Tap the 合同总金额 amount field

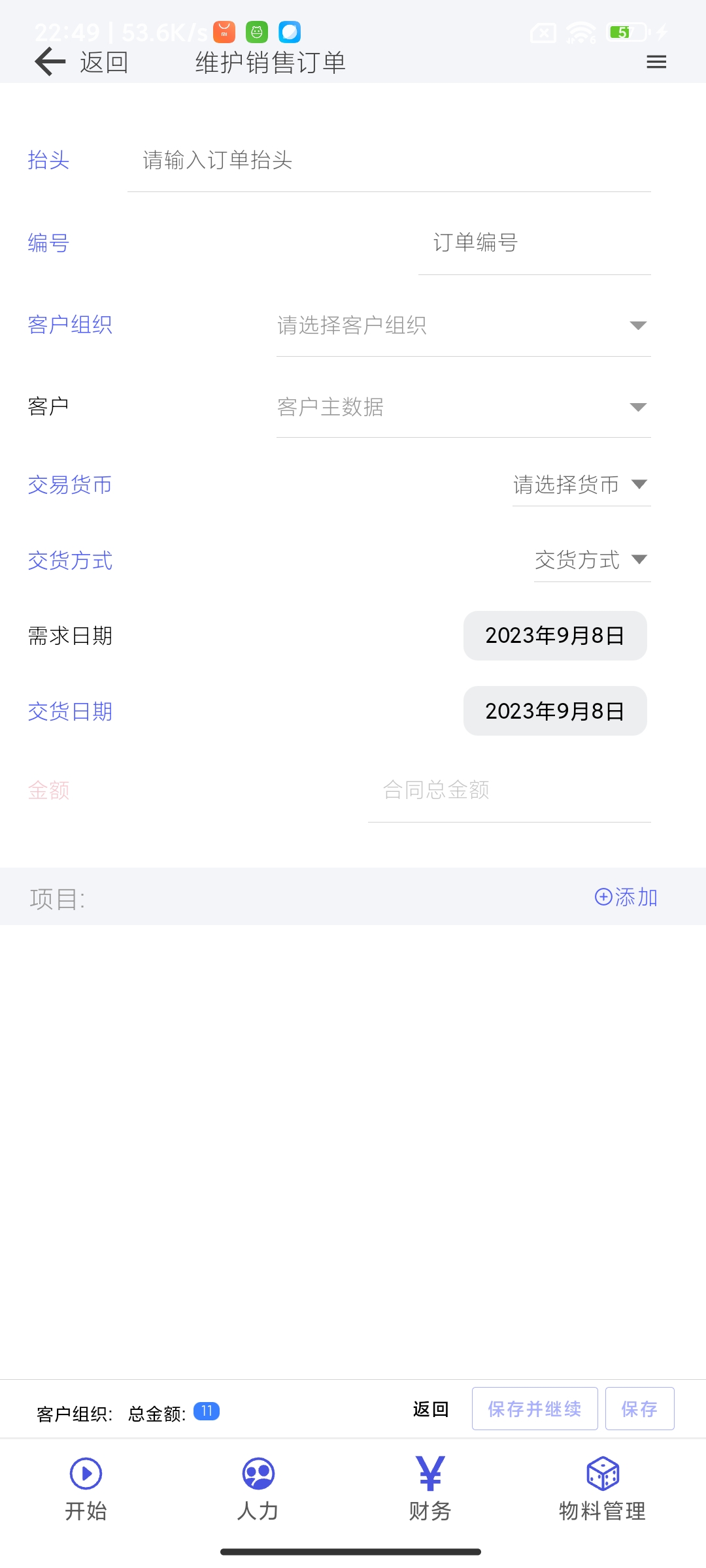click(509, 791)
